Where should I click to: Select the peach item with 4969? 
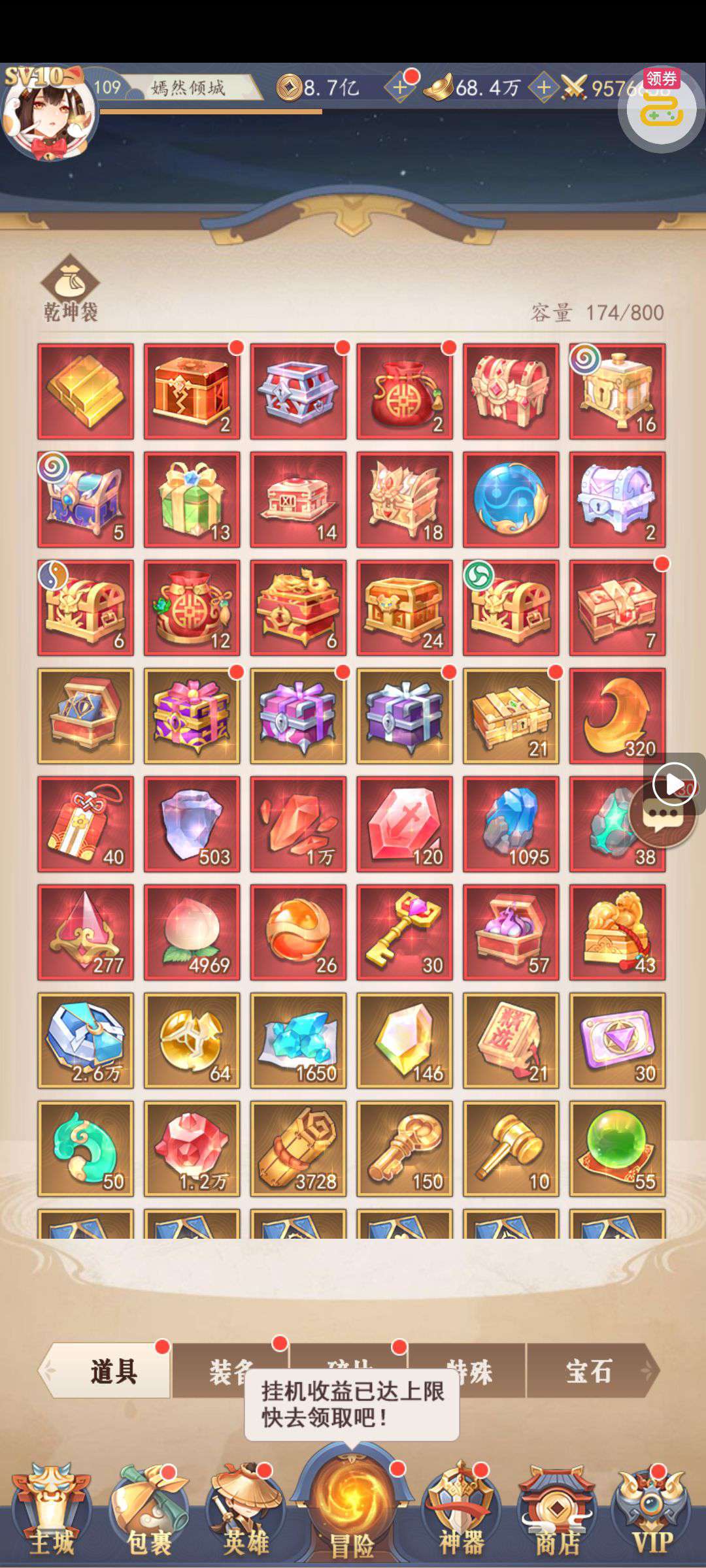[192, 932]
